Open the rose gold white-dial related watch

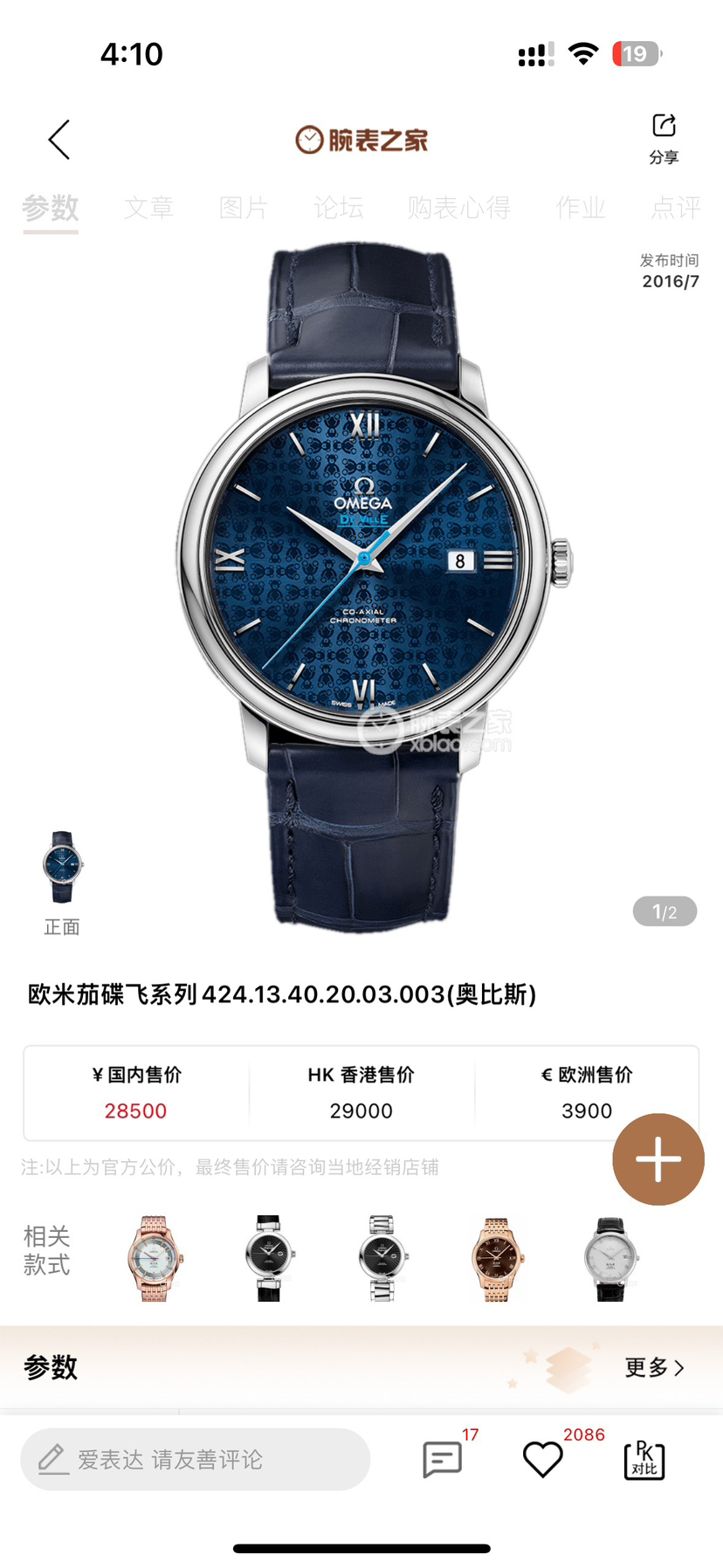(155, 1258)
